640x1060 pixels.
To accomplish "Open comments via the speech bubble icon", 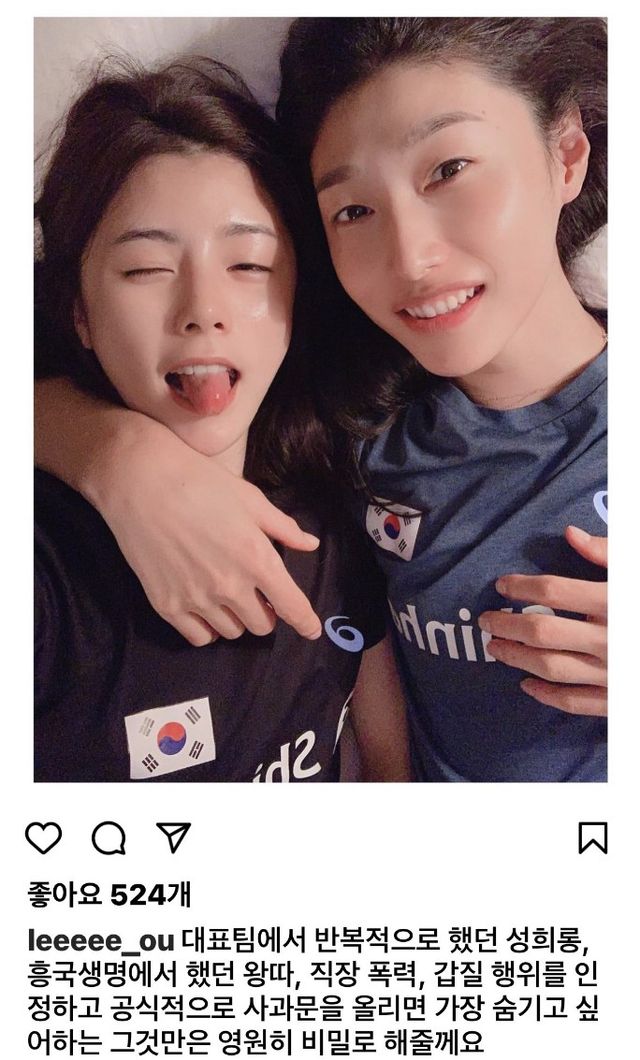I will (108, 838).
